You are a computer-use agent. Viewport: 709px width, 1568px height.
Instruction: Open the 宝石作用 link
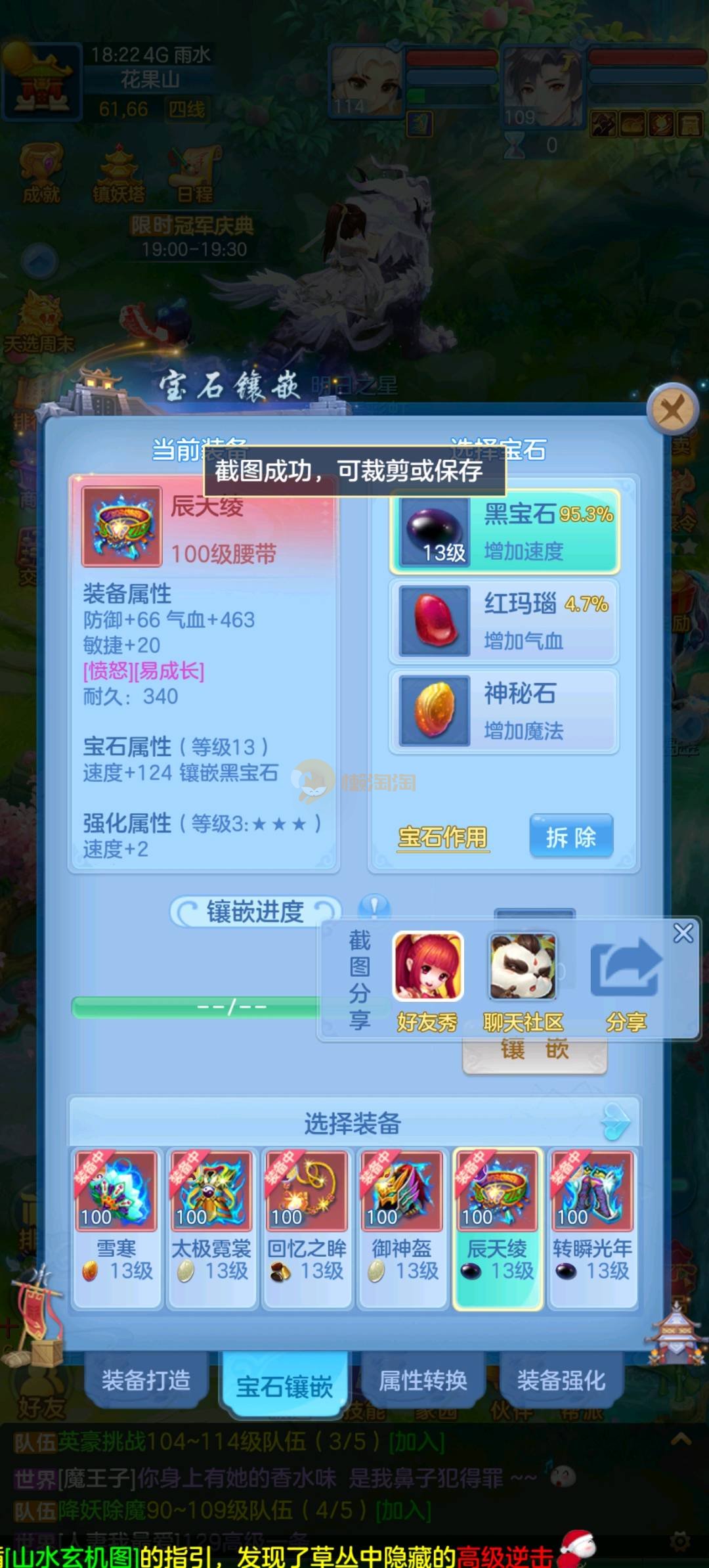[442, 838]
